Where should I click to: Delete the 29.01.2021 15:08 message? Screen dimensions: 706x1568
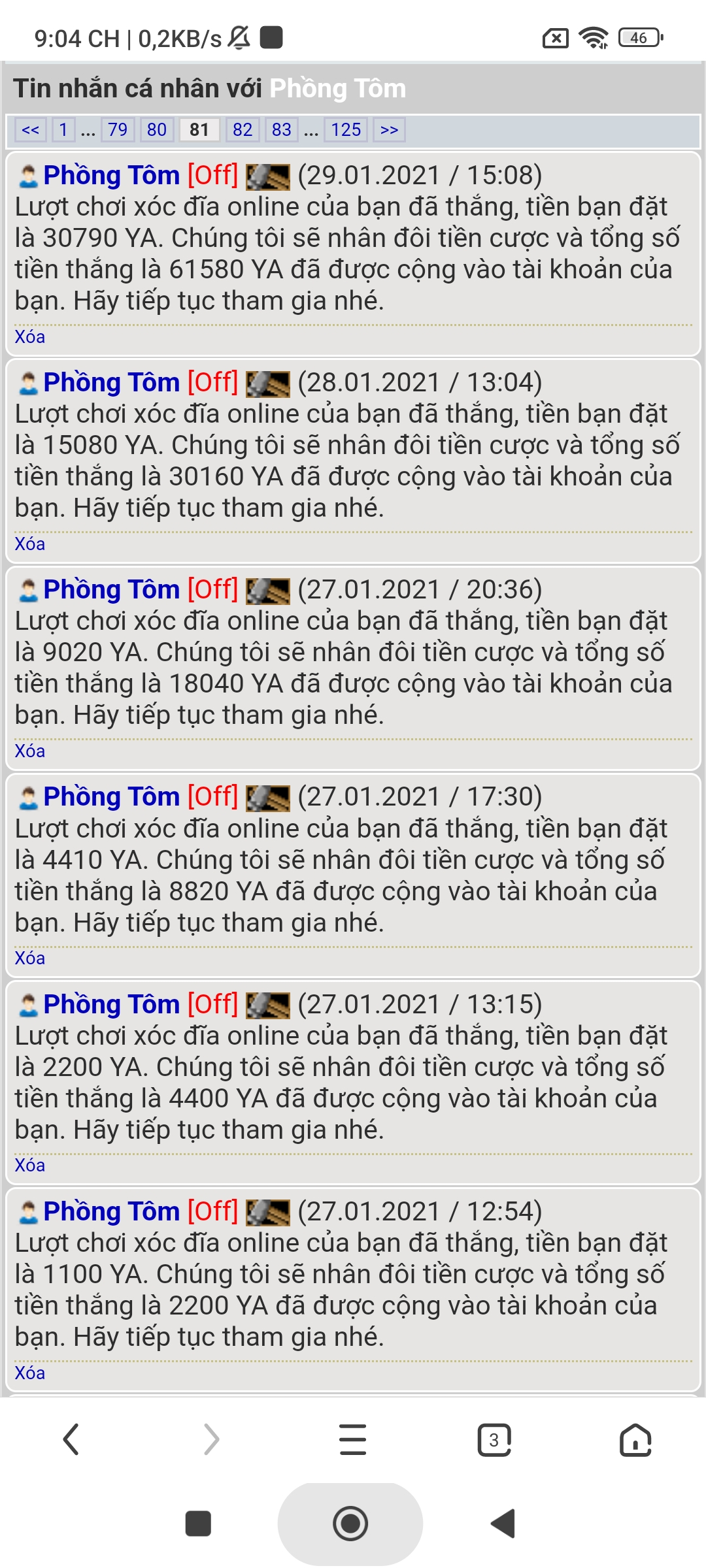pyautogui.click(x=30, y=337)
